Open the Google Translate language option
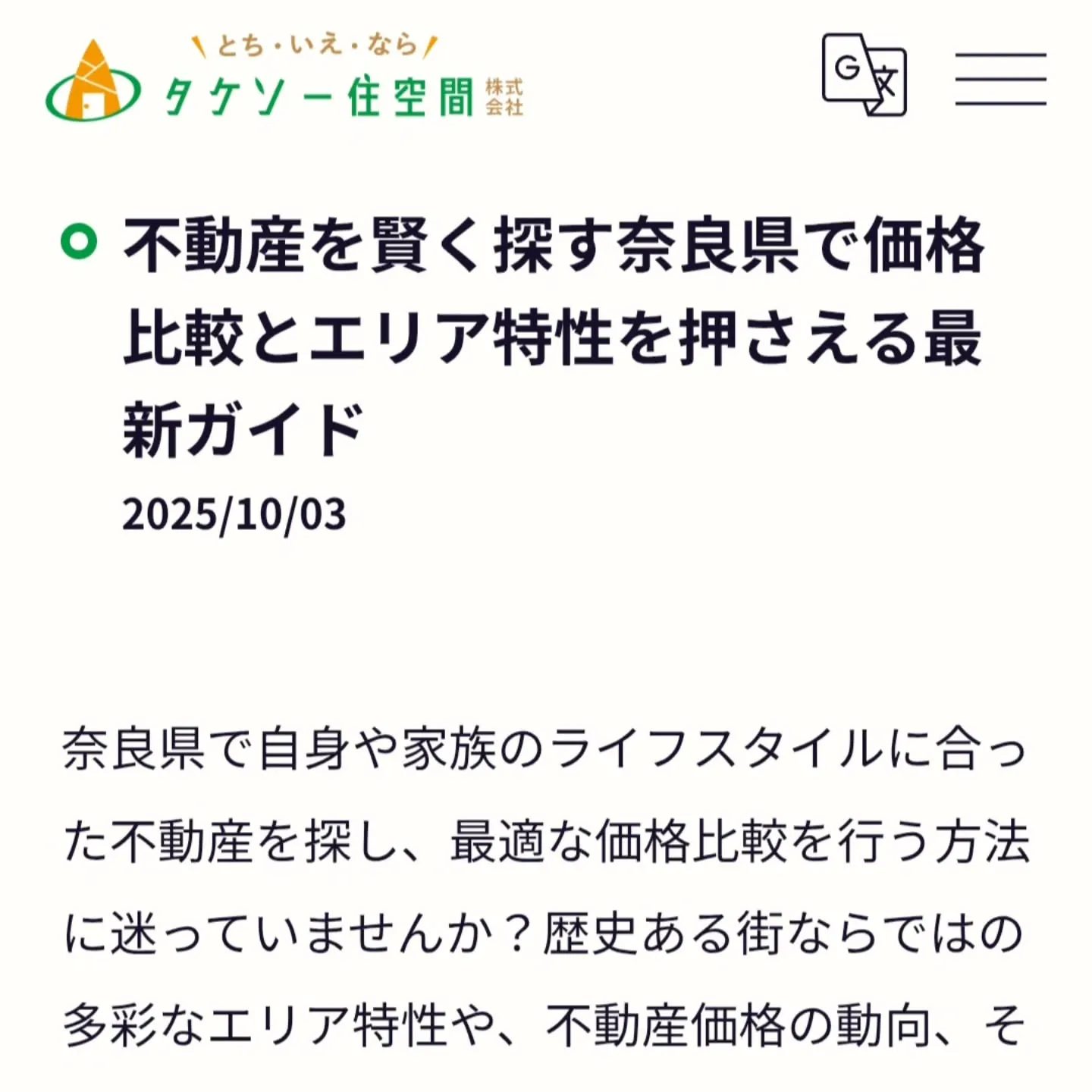The width and height of the screenshot is (1092, 1092). 864,75
